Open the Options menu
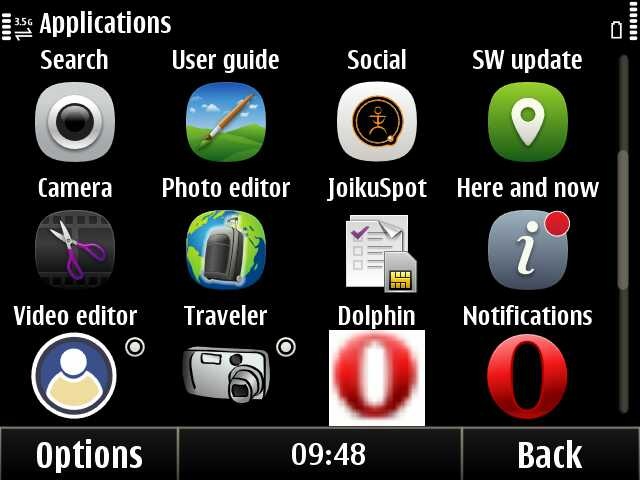 pyautogui.click(x=89, y=455)
